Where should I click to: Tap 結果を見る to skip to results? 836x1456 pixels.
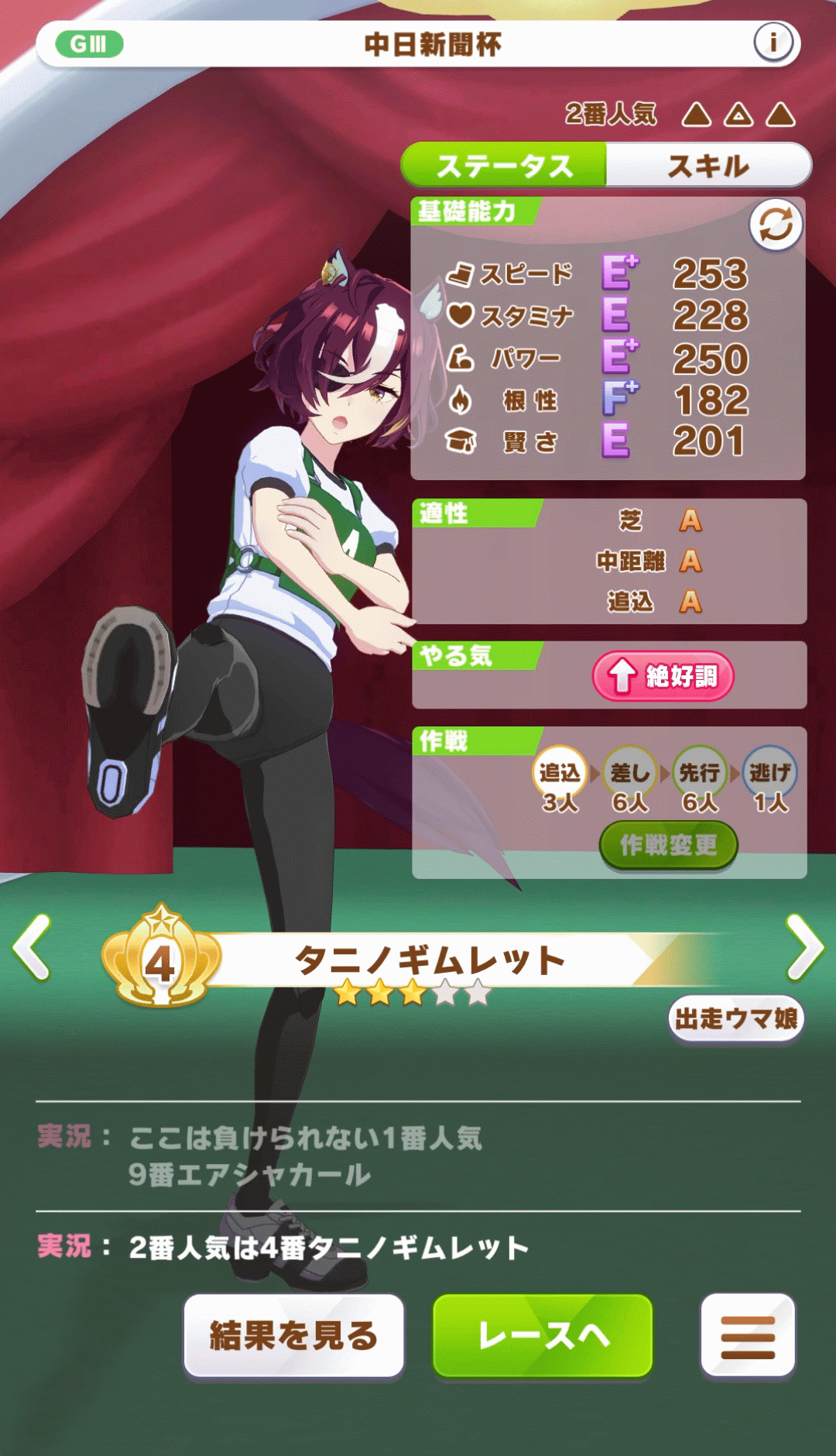pyautogui.click(x=294, y=1335)
